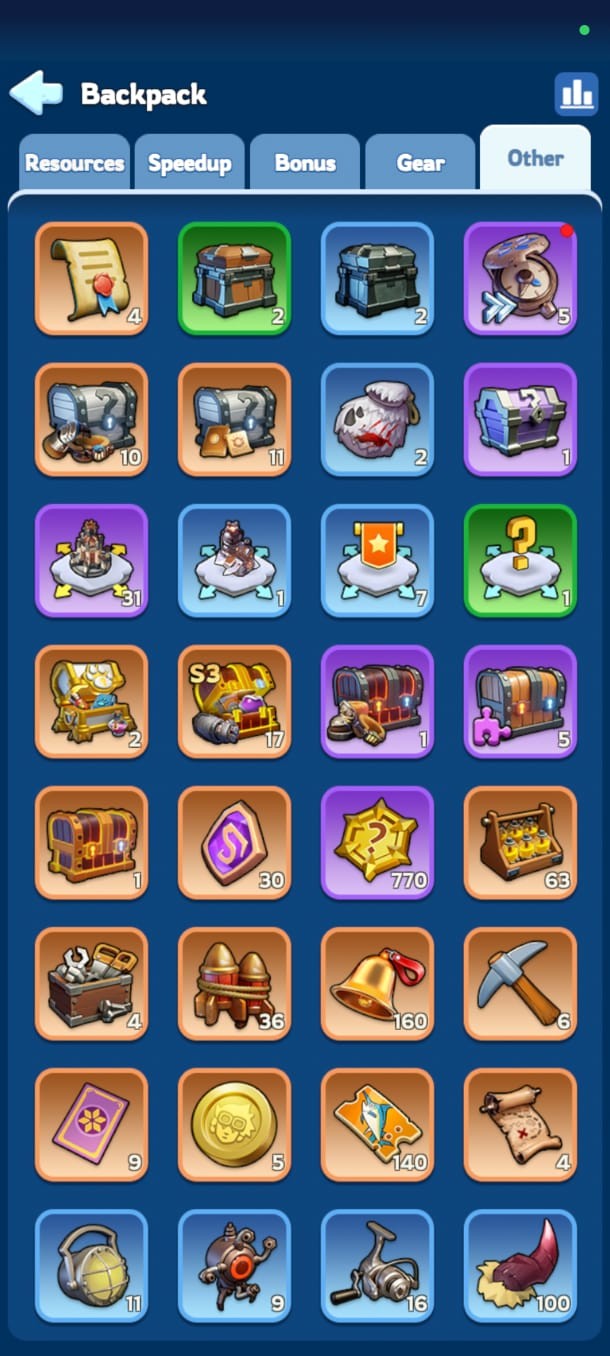Tap the orange star banner item with 7

377,560
